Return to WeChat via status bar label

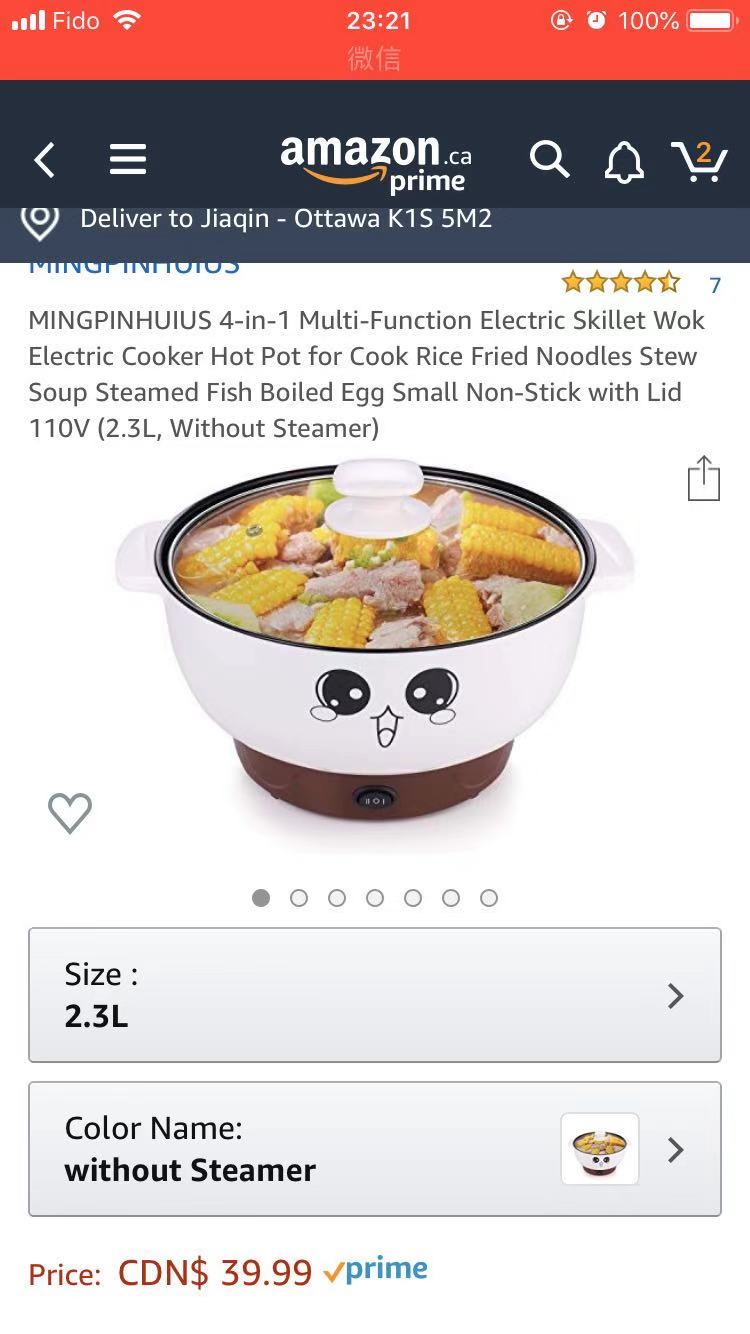point(374,58)
